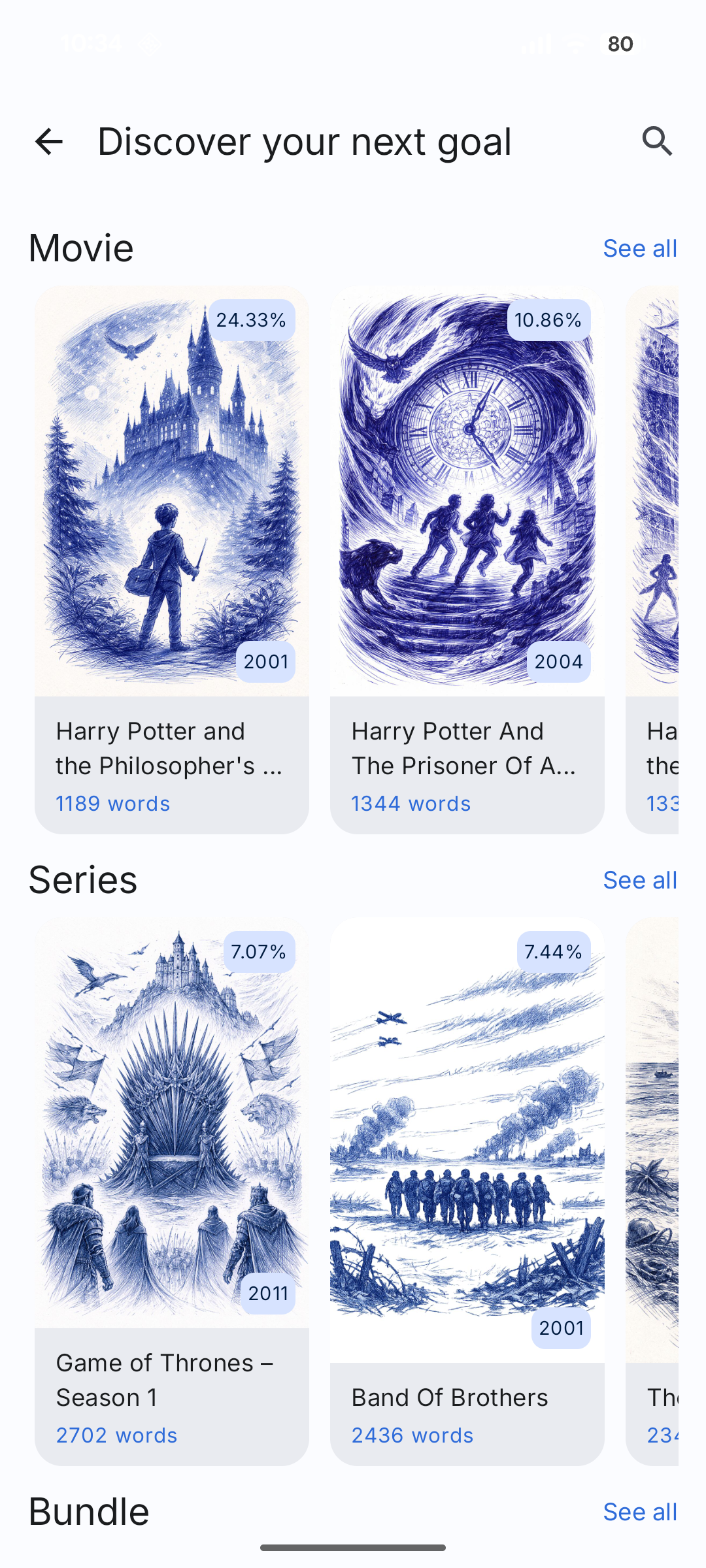Tap the 2011 year badge on Game of Thrones
706x1568 pixels.
(269, 1292)
